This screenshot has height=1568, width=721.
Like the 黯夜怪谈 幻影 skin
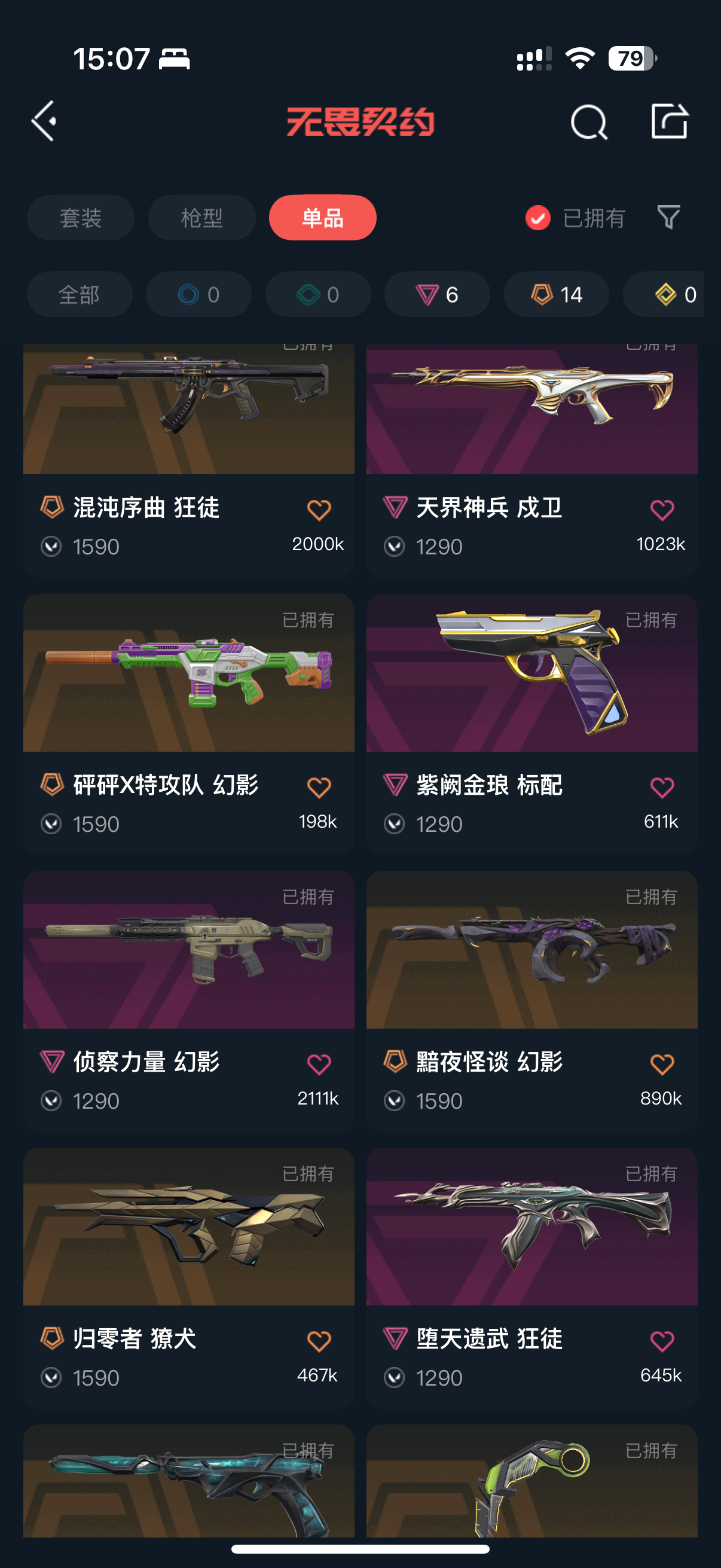662,1064
